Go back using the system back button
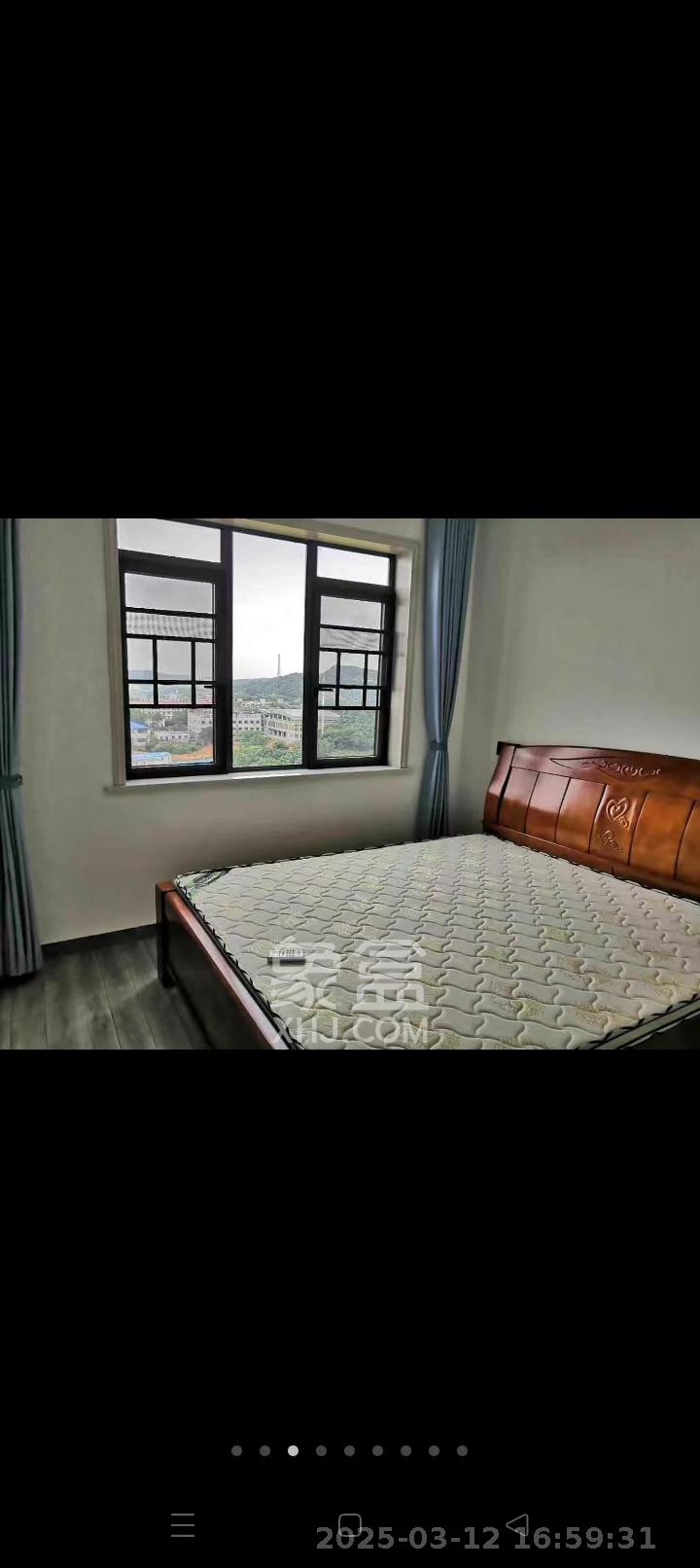The width and height of the screenshot is (700, 1568). [x=518, y=1525]
